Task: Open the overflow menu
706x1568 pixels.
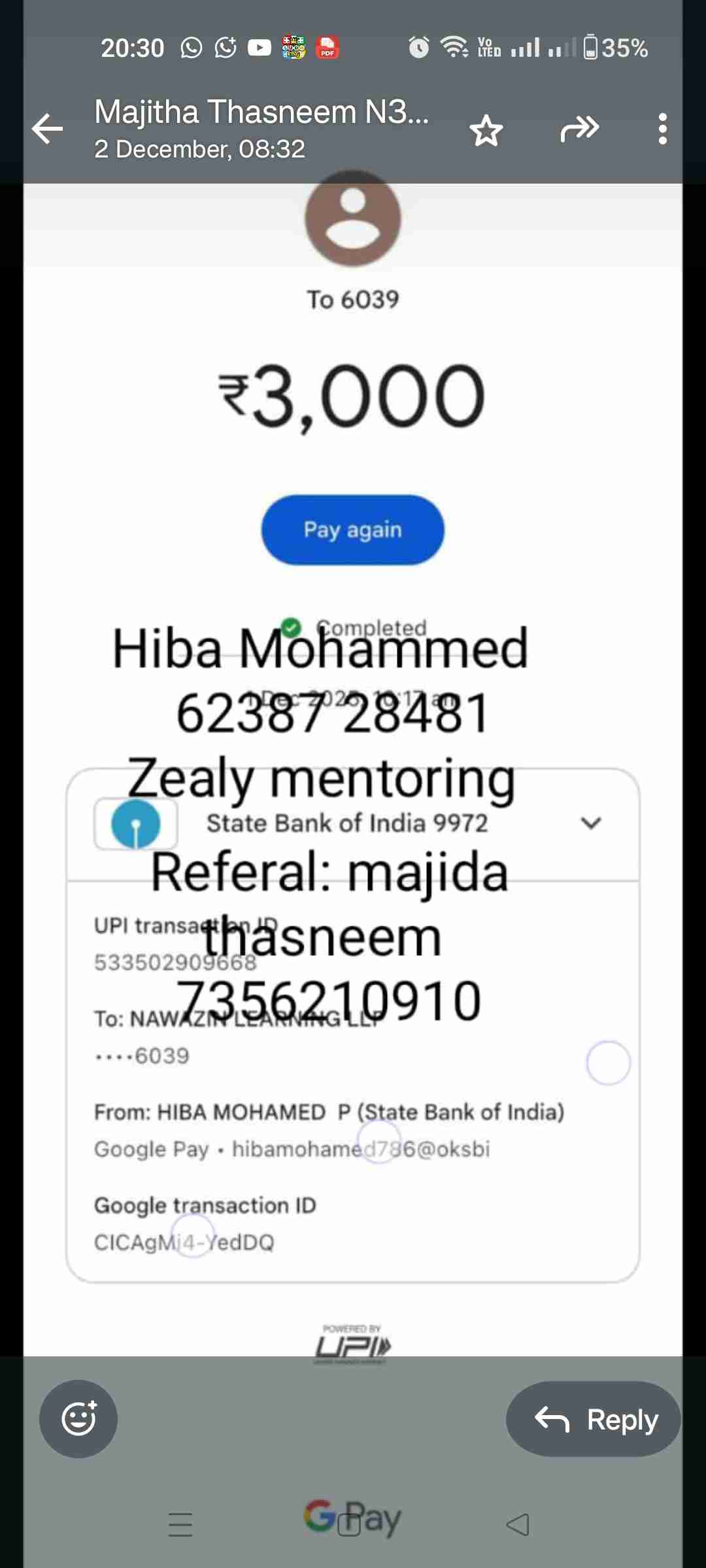Action: tap(662, 129)
